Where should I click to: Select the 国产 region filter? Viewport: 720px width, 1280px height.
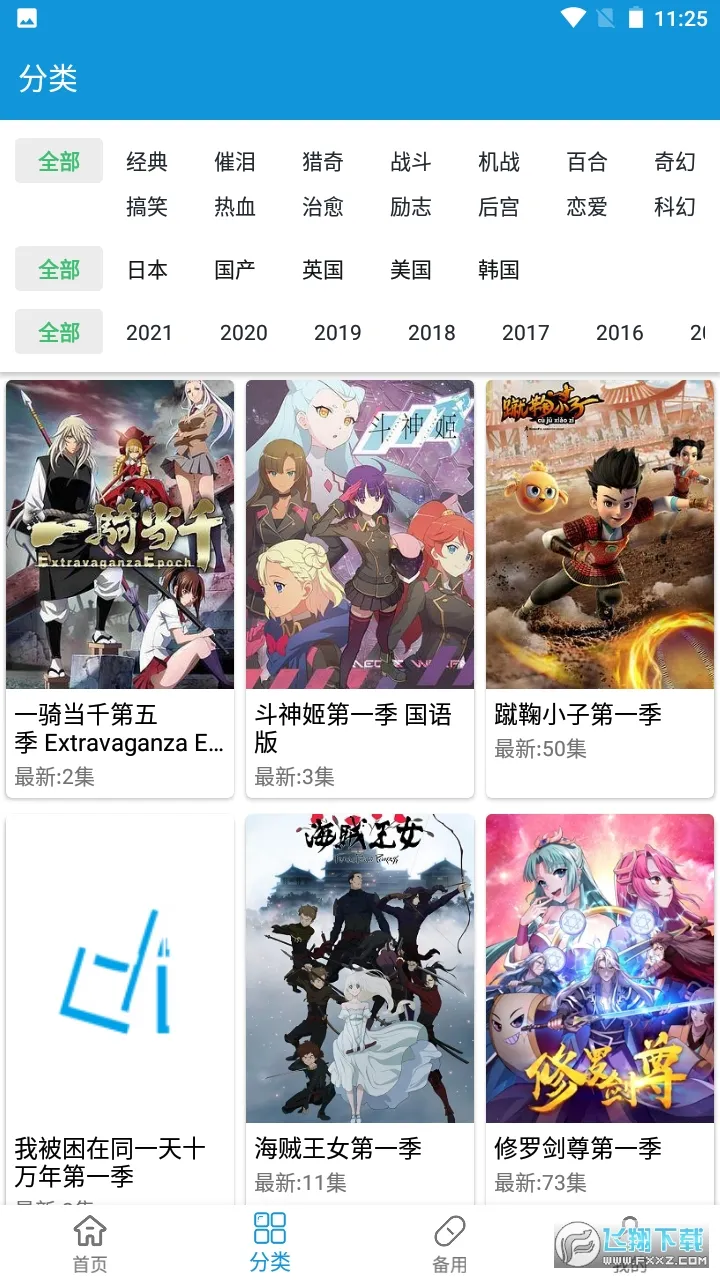pos(234,268)
